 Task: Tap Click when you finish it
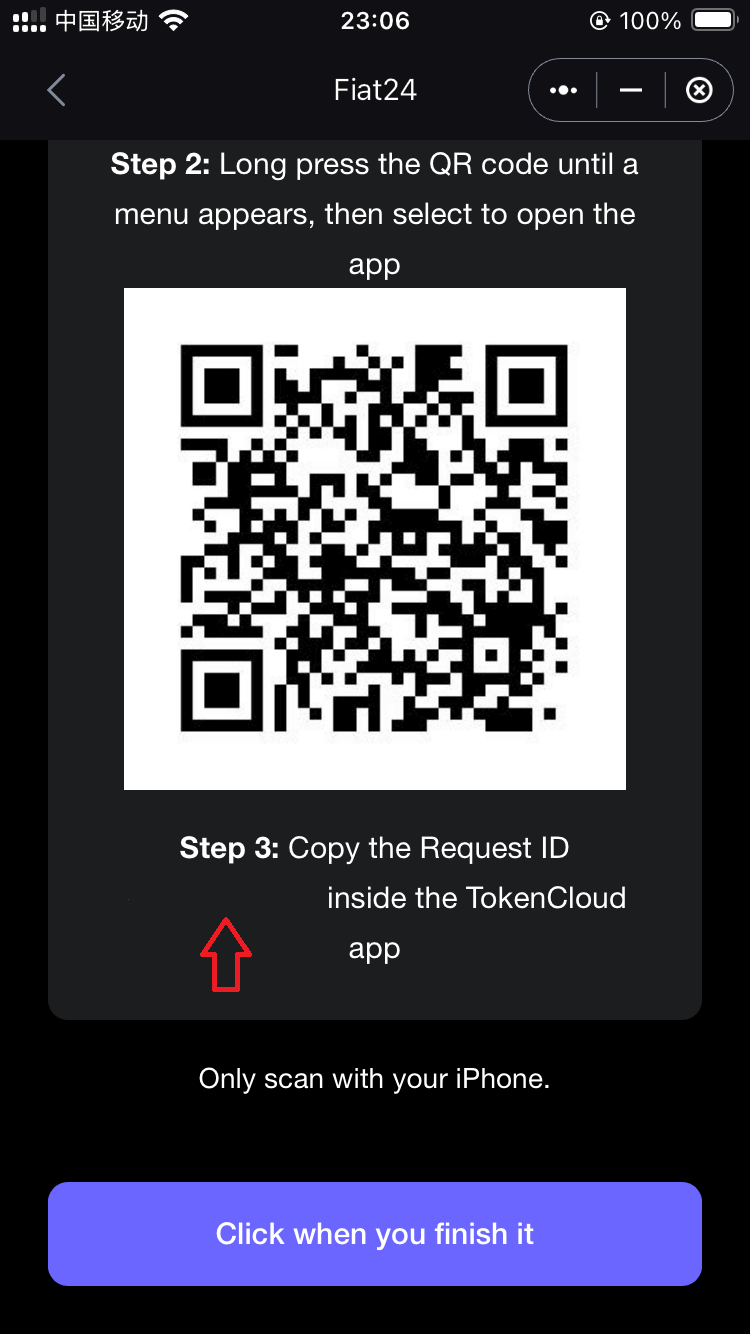click(x=375, y=1233)
